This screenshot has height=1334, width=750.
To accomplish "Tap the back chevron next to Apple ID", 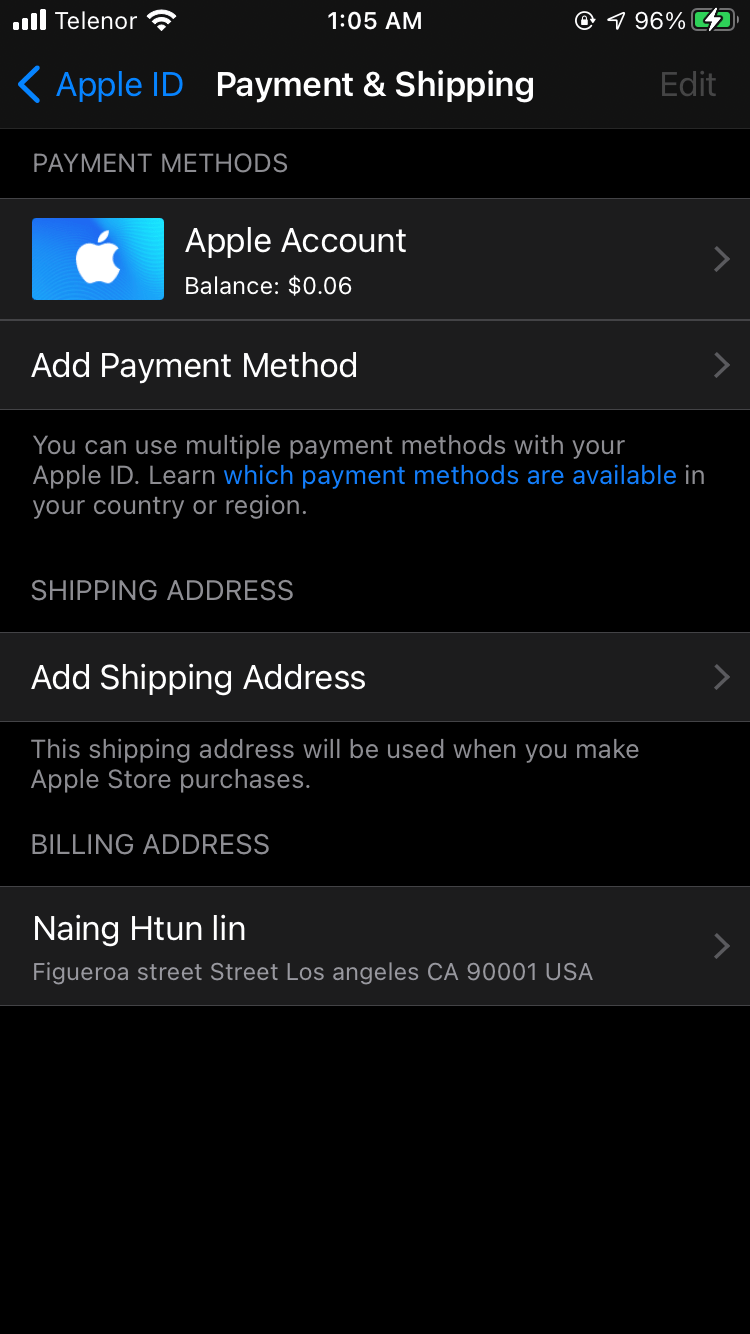I will tap(28, 85).
